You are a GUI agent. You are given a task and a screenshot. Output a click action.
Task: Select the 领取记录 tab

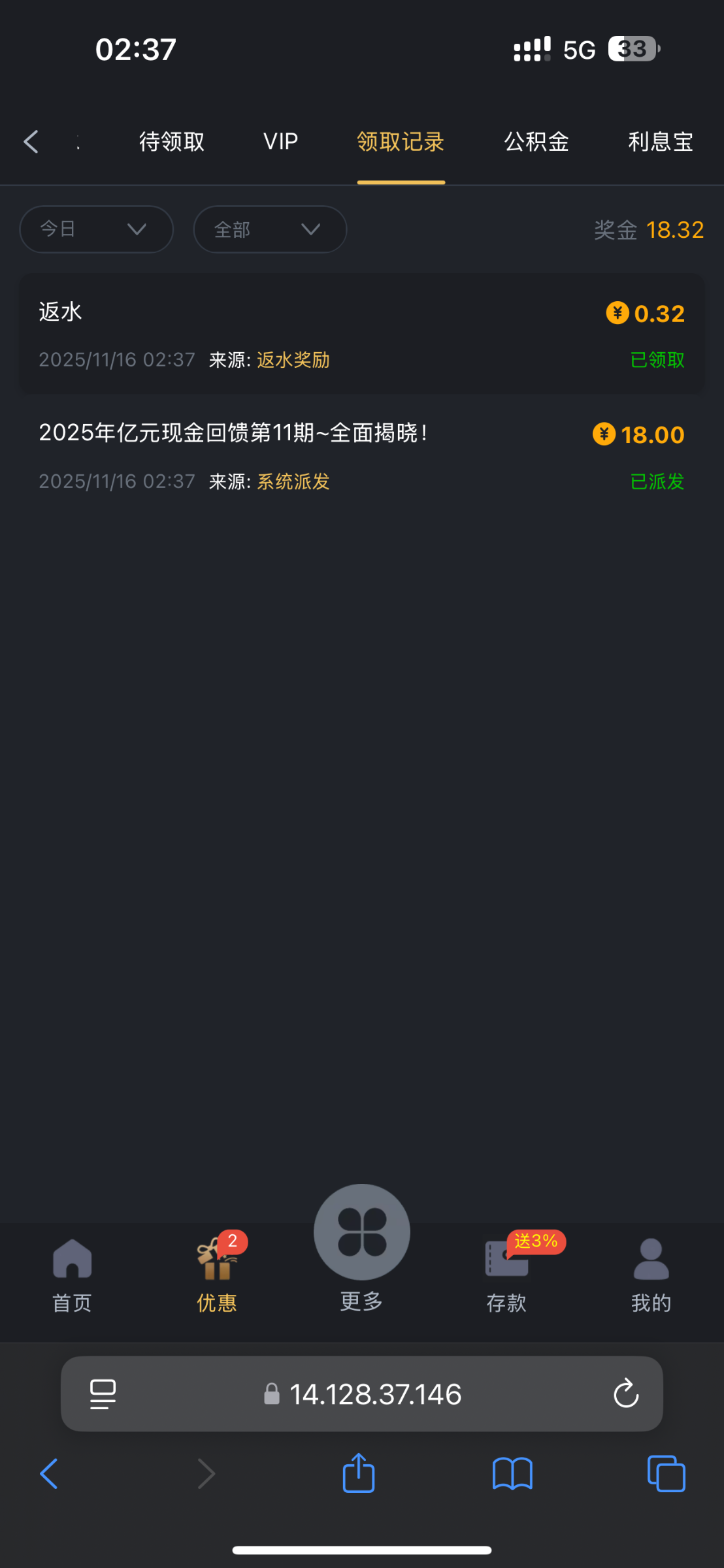401,142
